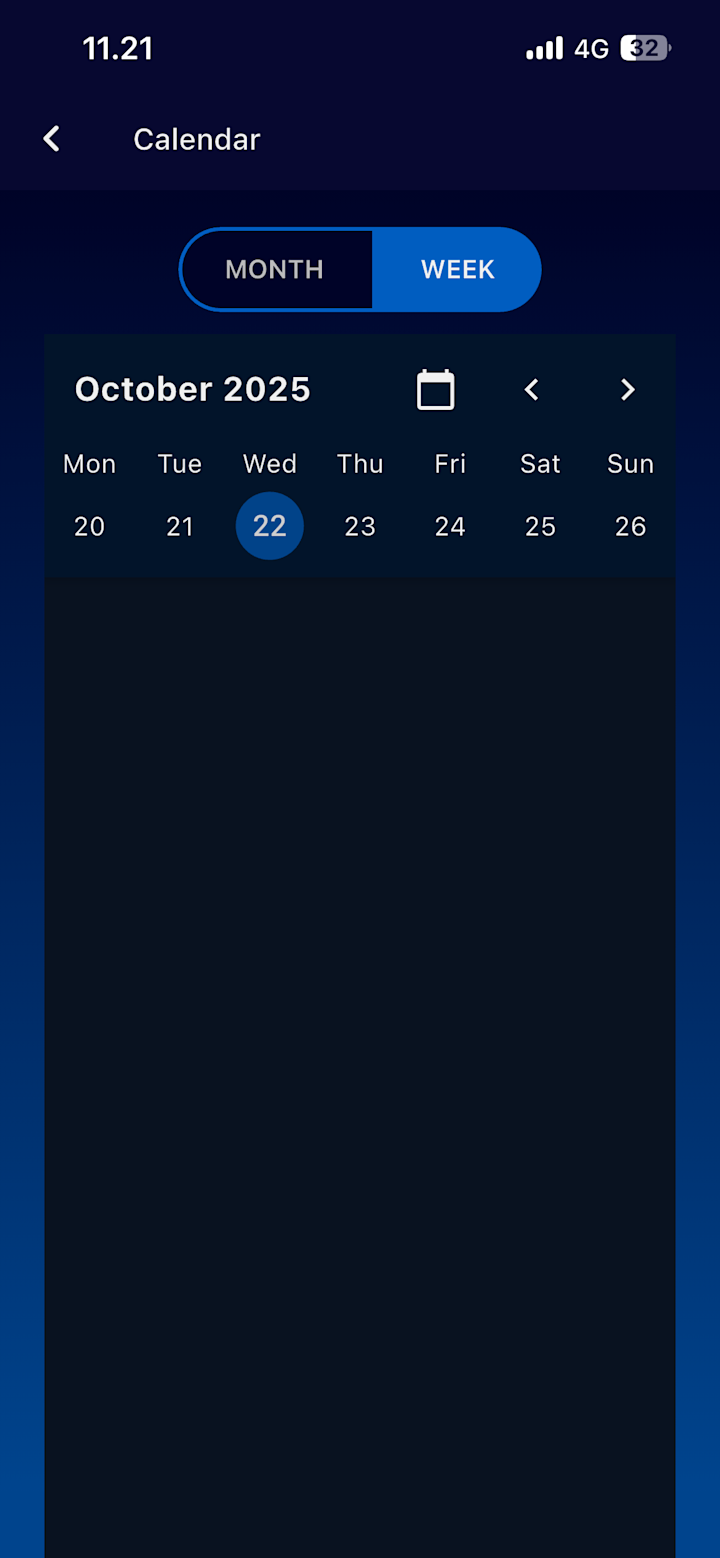This screenshot has width=720, height=1558.
Task: Choose Tuesday 21 in the week row
Action: tap(180, 526)
